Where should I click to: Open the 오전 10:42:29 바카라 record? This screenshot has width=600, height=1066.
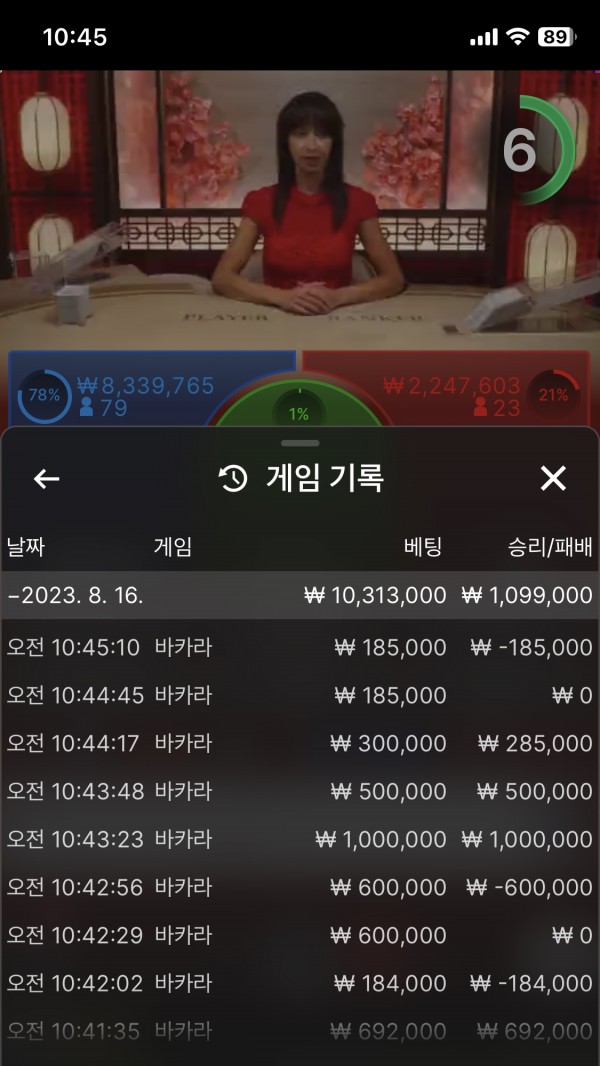[x=300, y=936]
